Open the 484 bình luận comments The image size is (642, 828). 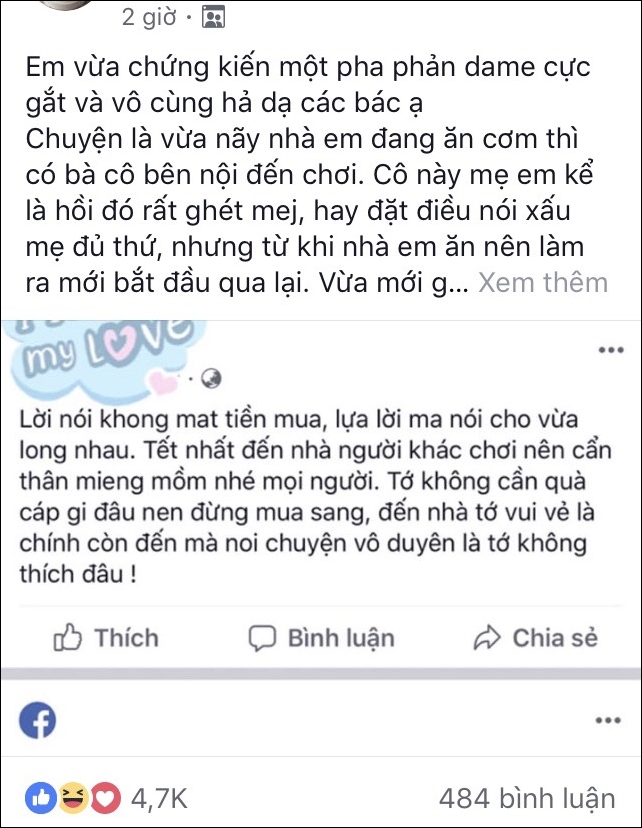526,798
